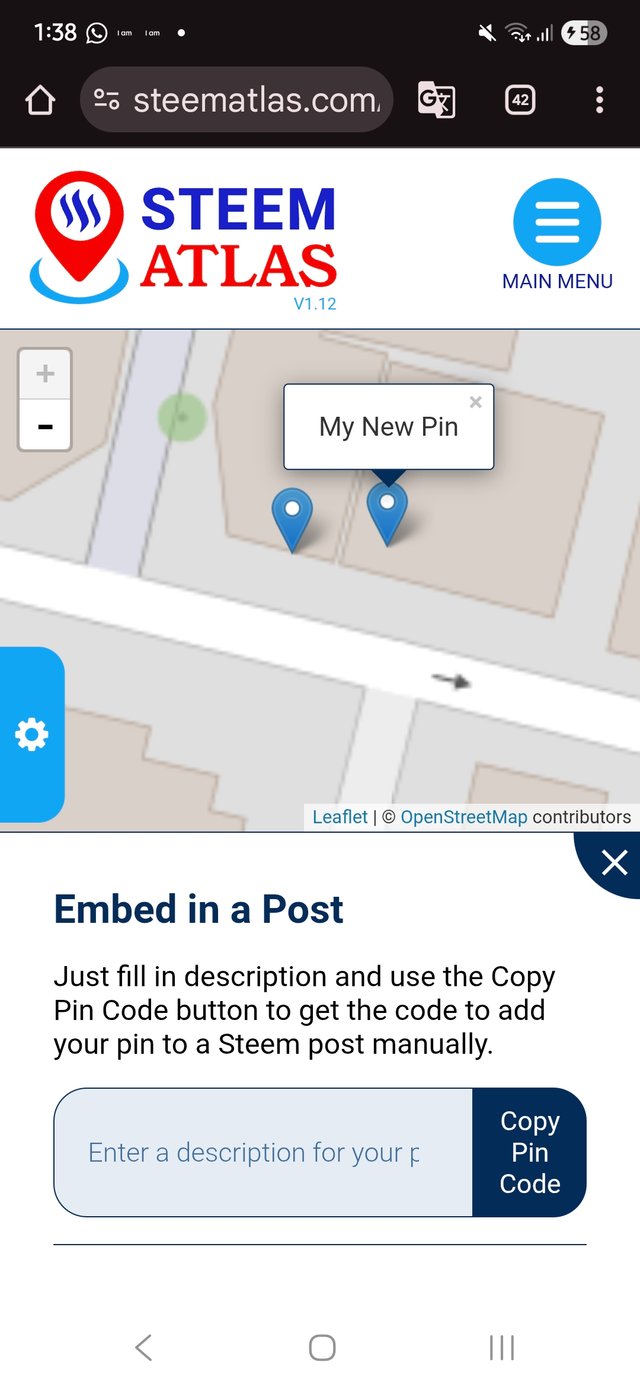Image resolution: width=640 pixels, height=1387 pixels.
Task: Open the Main Menu hamburger button
Action: point(557,222)
